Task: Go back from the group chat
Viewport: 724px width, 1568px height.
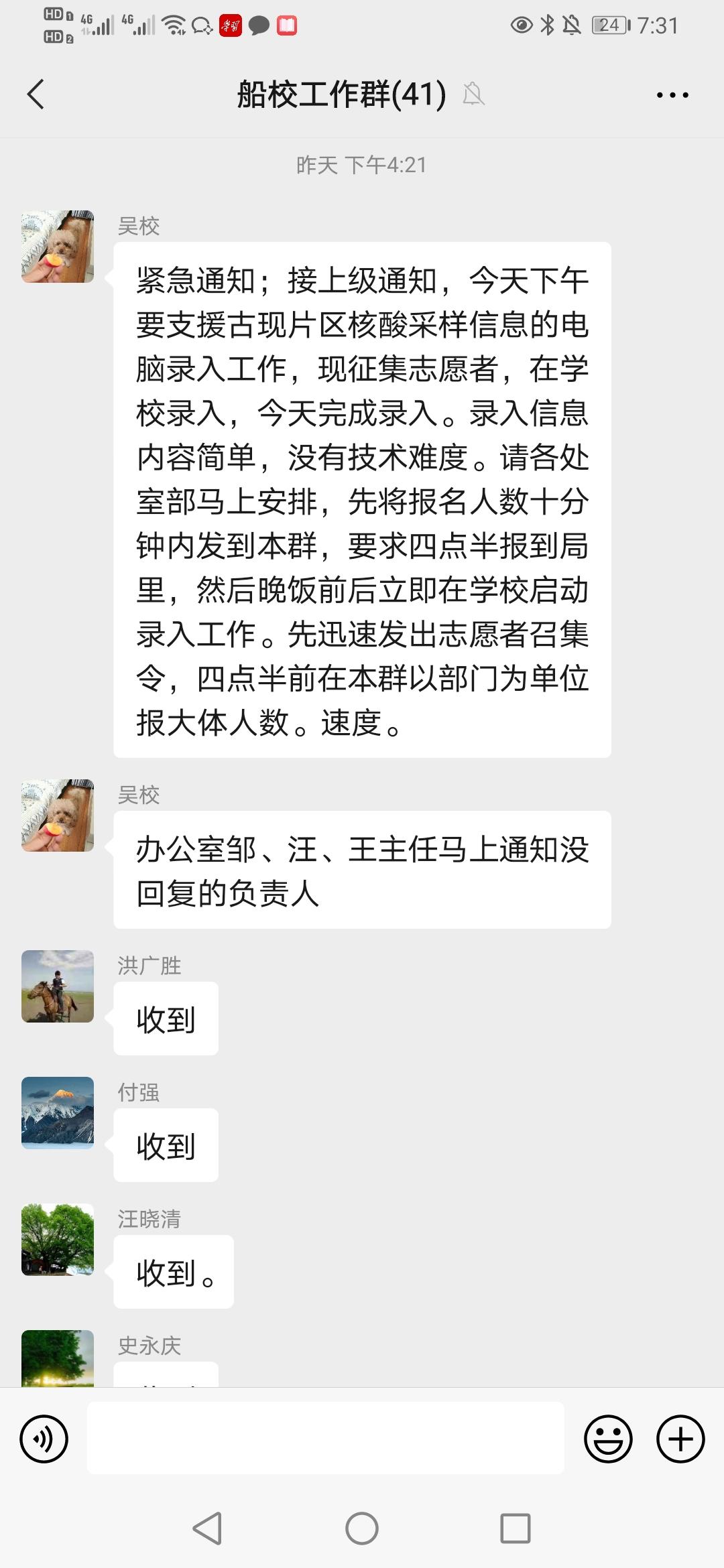Action: (36, 94)
